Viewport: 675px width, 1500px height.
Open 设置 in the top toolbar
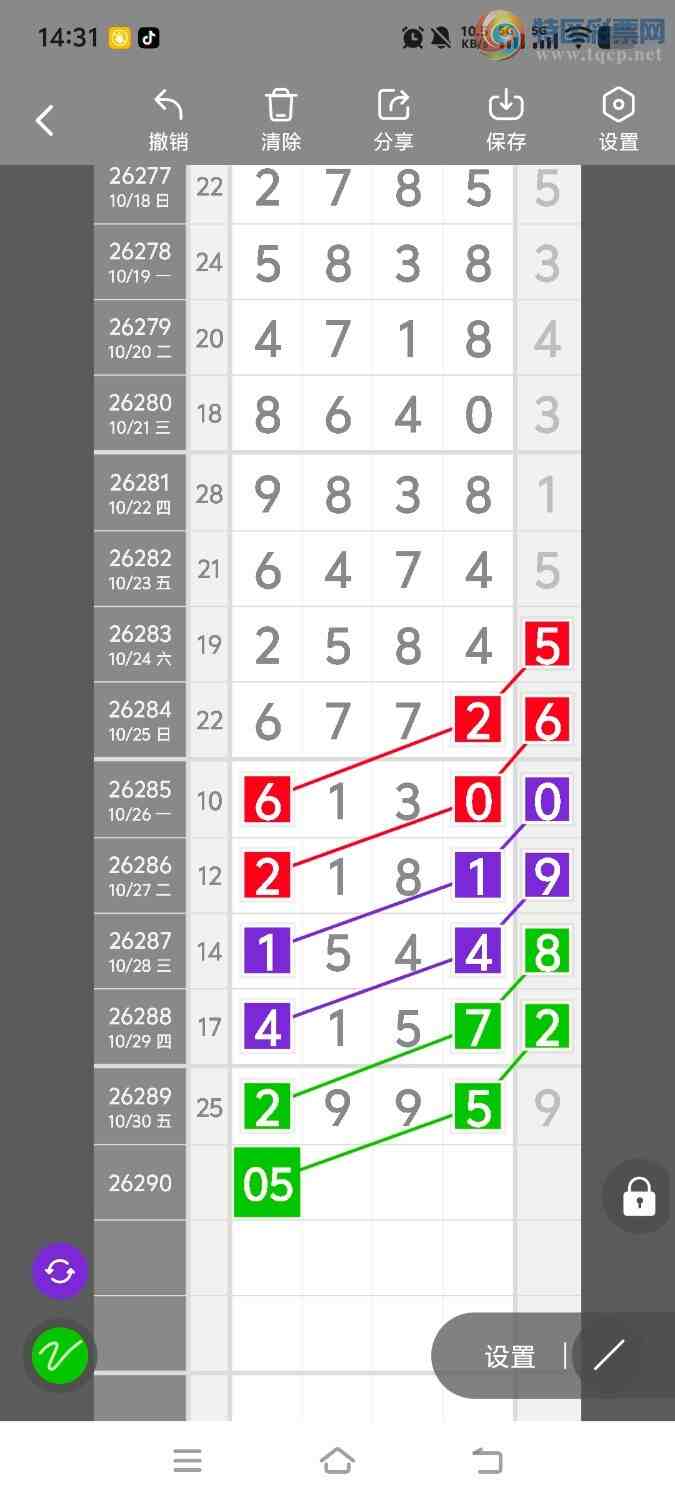(x=619, y=120)
